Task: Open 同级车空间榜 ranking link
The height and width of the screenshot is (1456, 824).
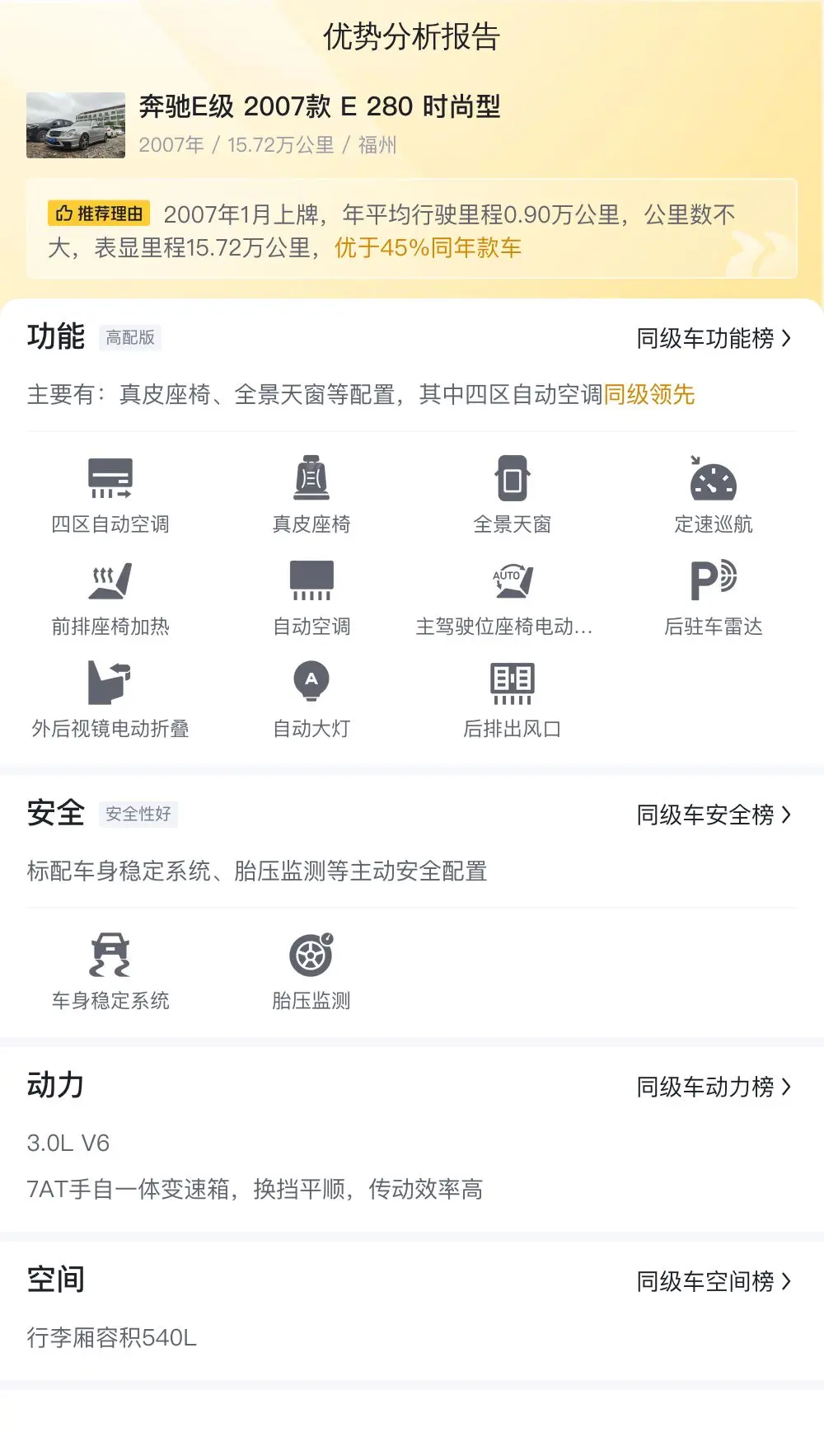Action: pyautogui.click(x=714, y=1281)
